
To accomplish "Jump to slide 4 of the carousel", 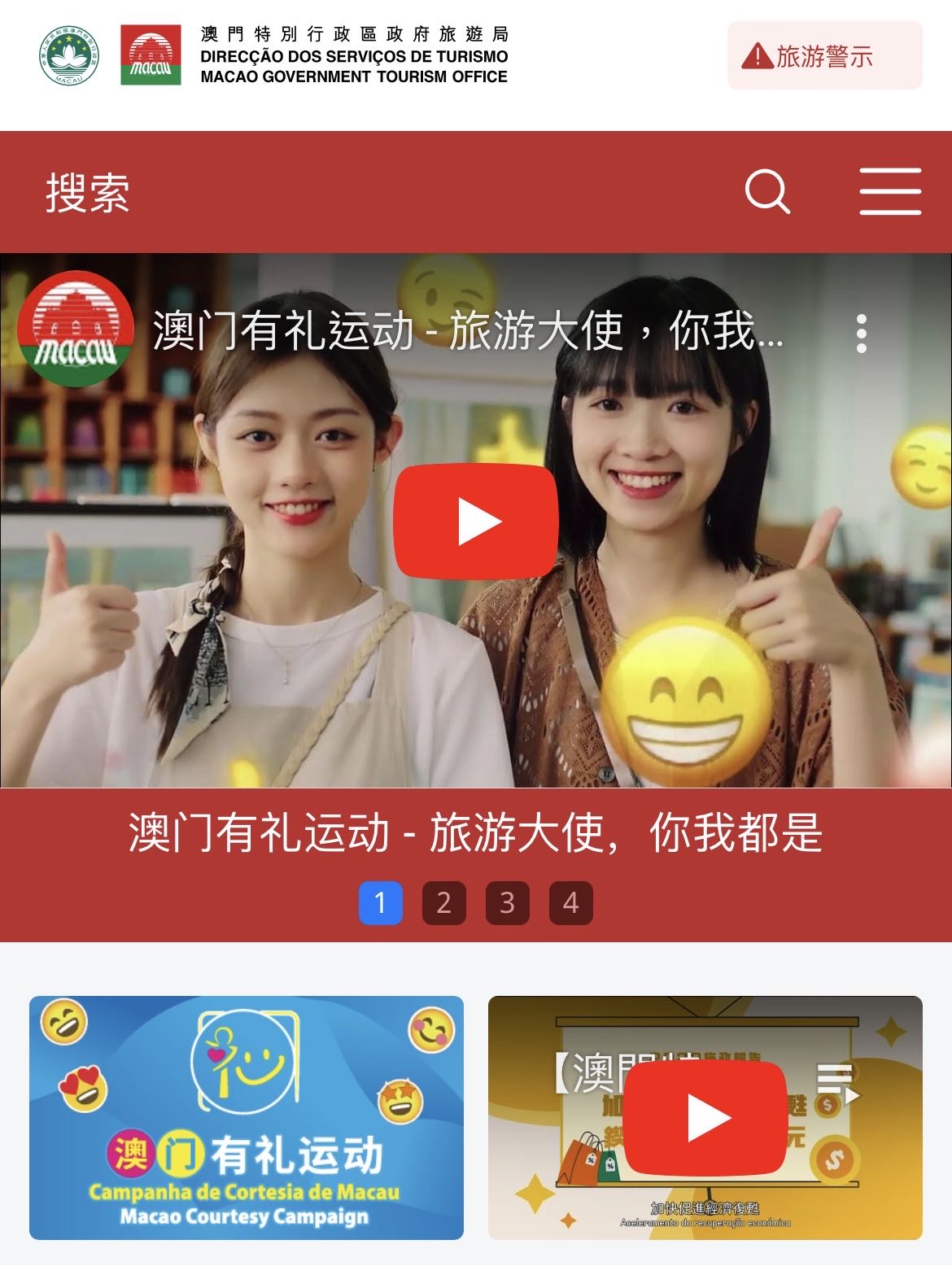I will [x=570, y=903].
